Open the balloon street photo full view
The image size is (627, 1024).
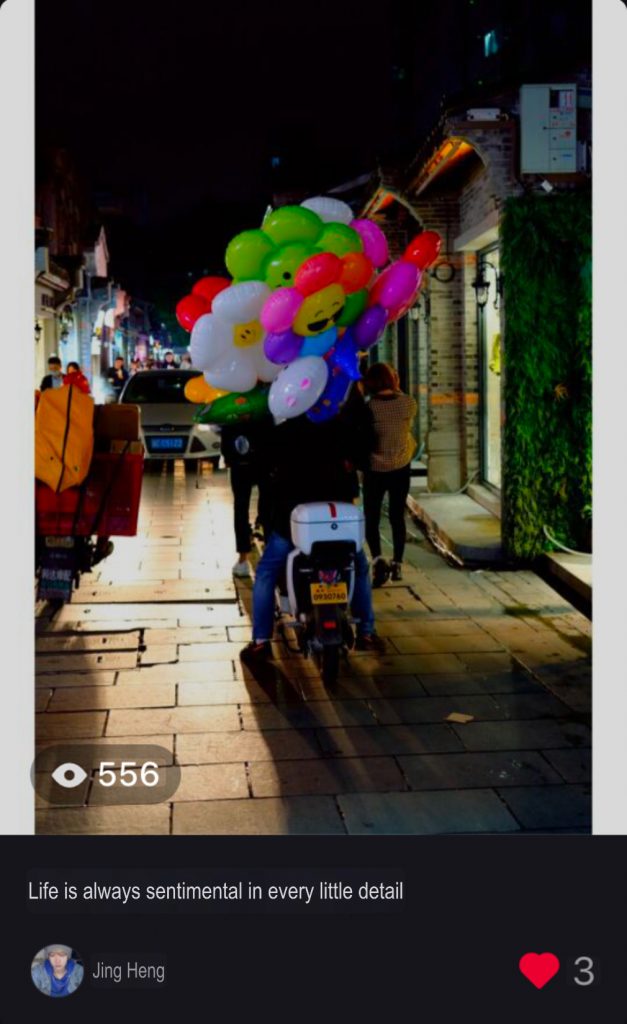[313, 416]
